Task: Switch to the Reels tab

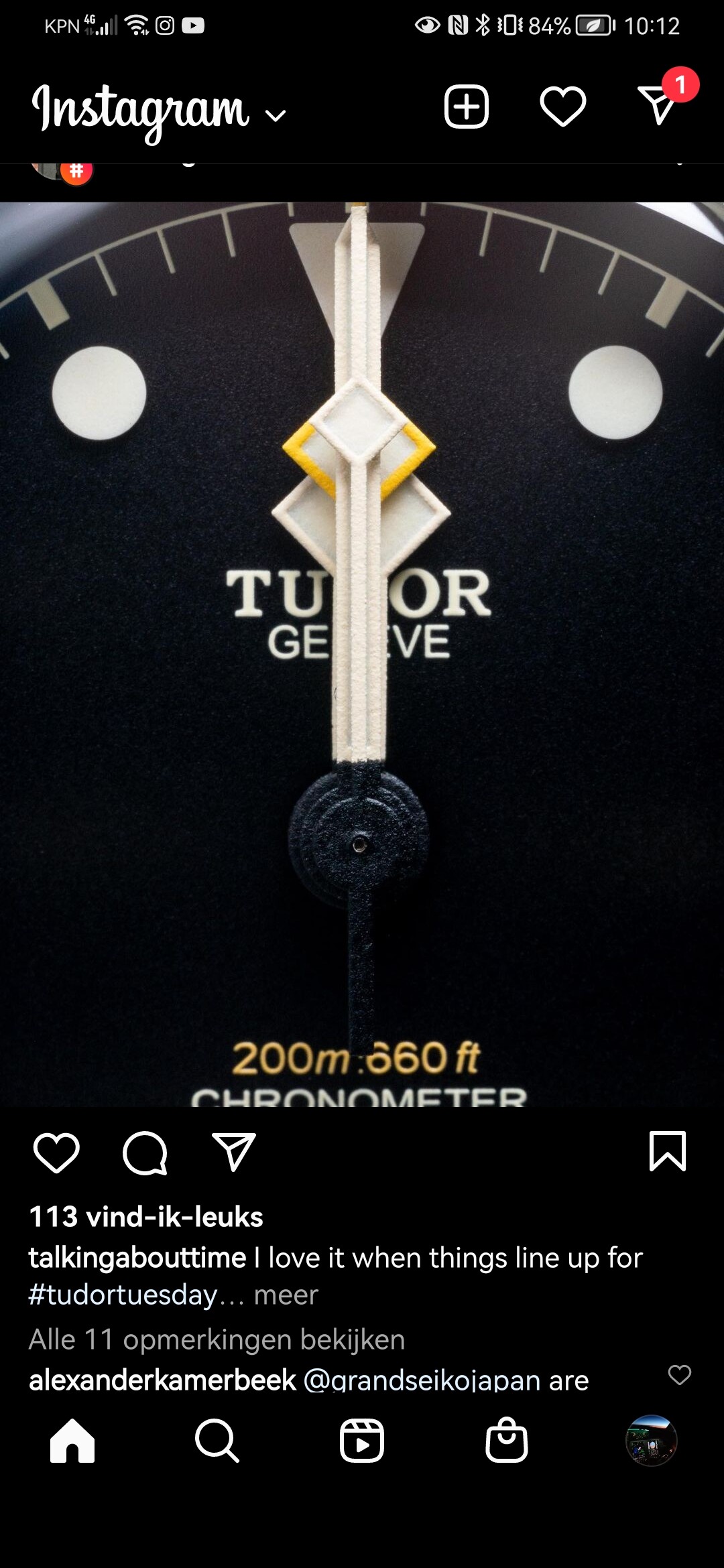Action: click(x=362, y=1441)
